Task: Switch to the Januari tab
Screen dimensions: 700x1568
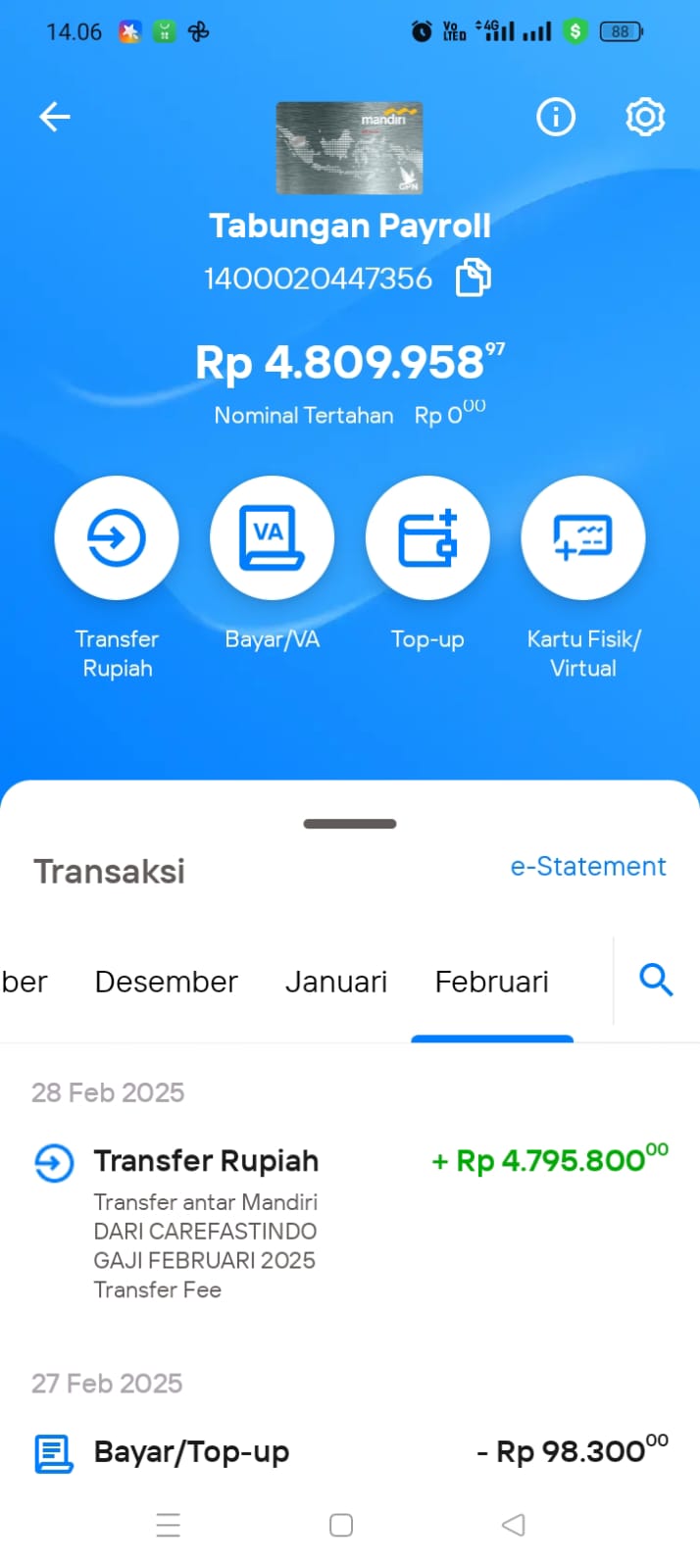Action: tap(336, 982)
